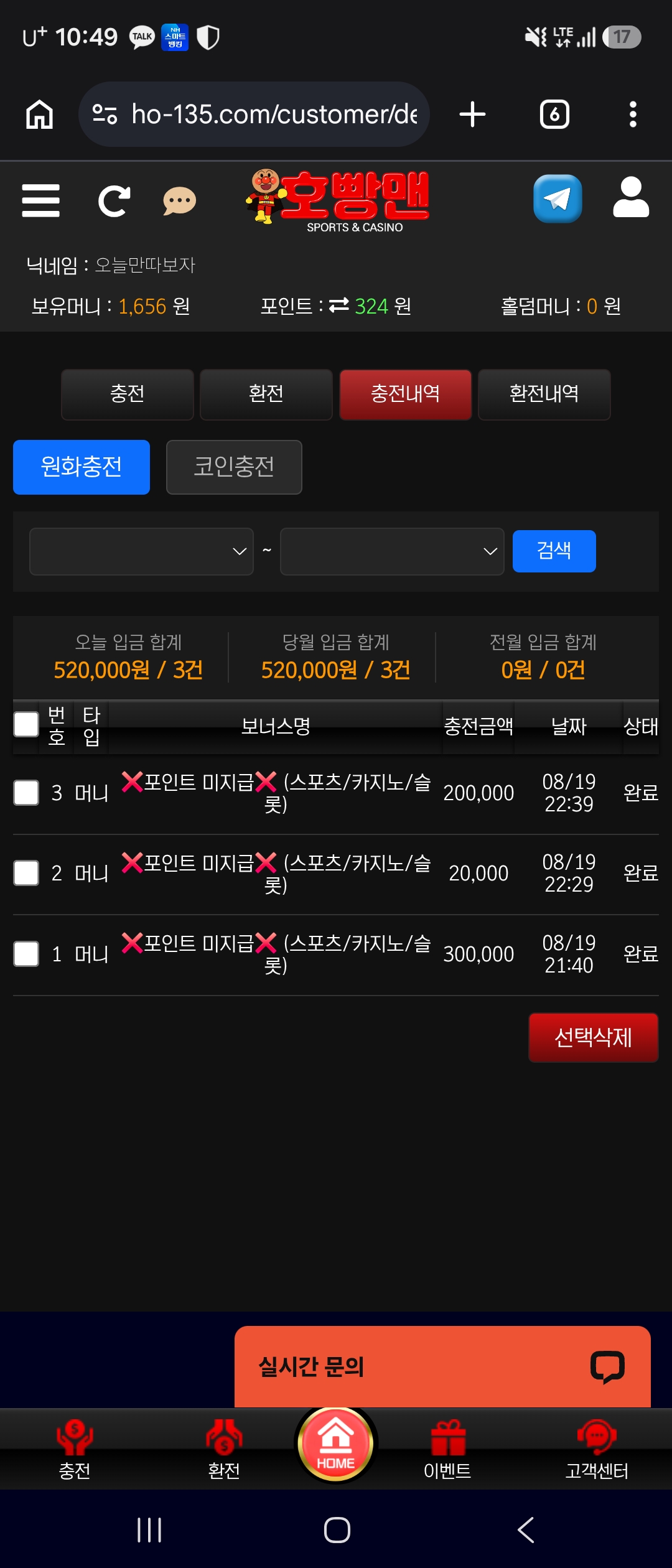This screenshot has width=672, height=1568.
Task: Expand the end date dropdown
Action: tap(392, 552)
